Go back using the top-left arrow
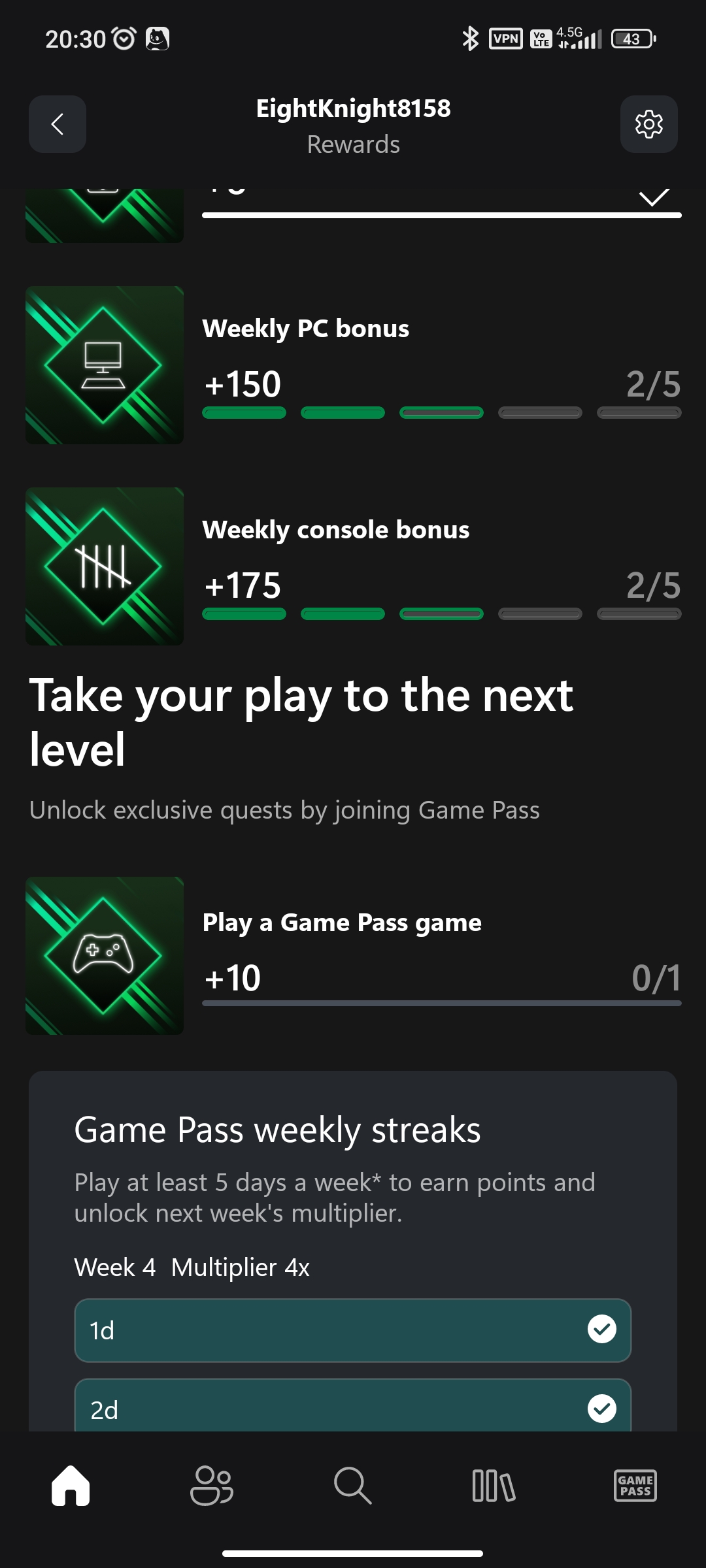 pos(58,124)
